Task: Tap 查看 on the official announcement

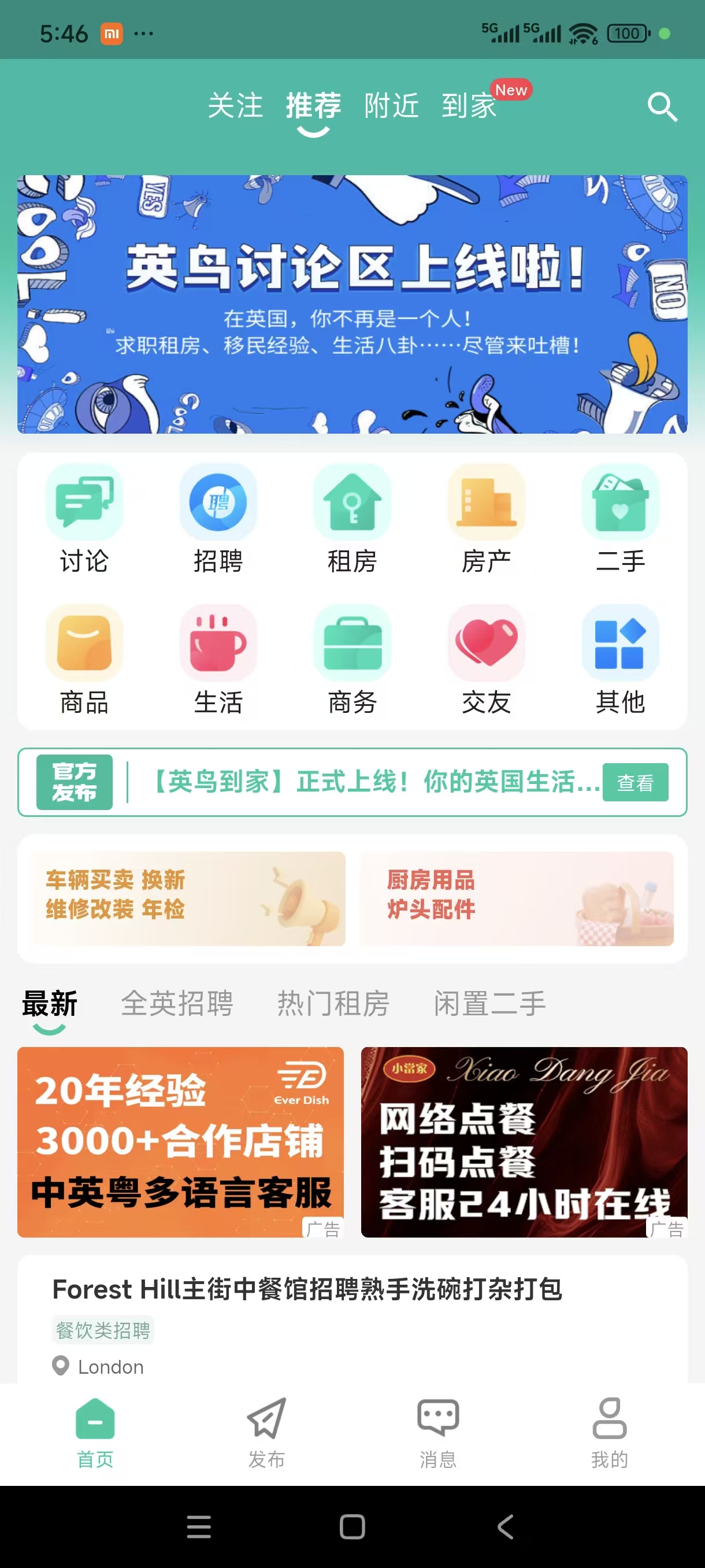Action: coord(635,782)
